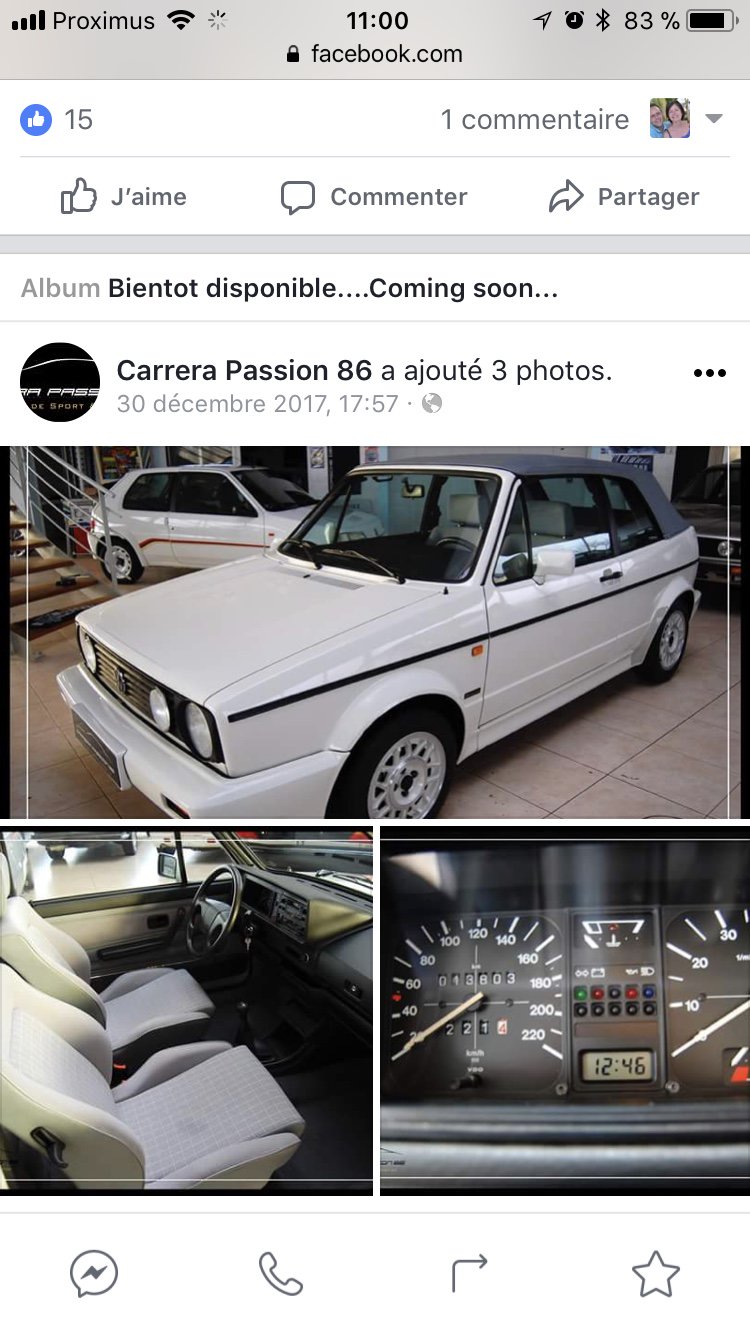
Task: Open album Bientot disponible....Coming soon...
Action: pos(332,289)
